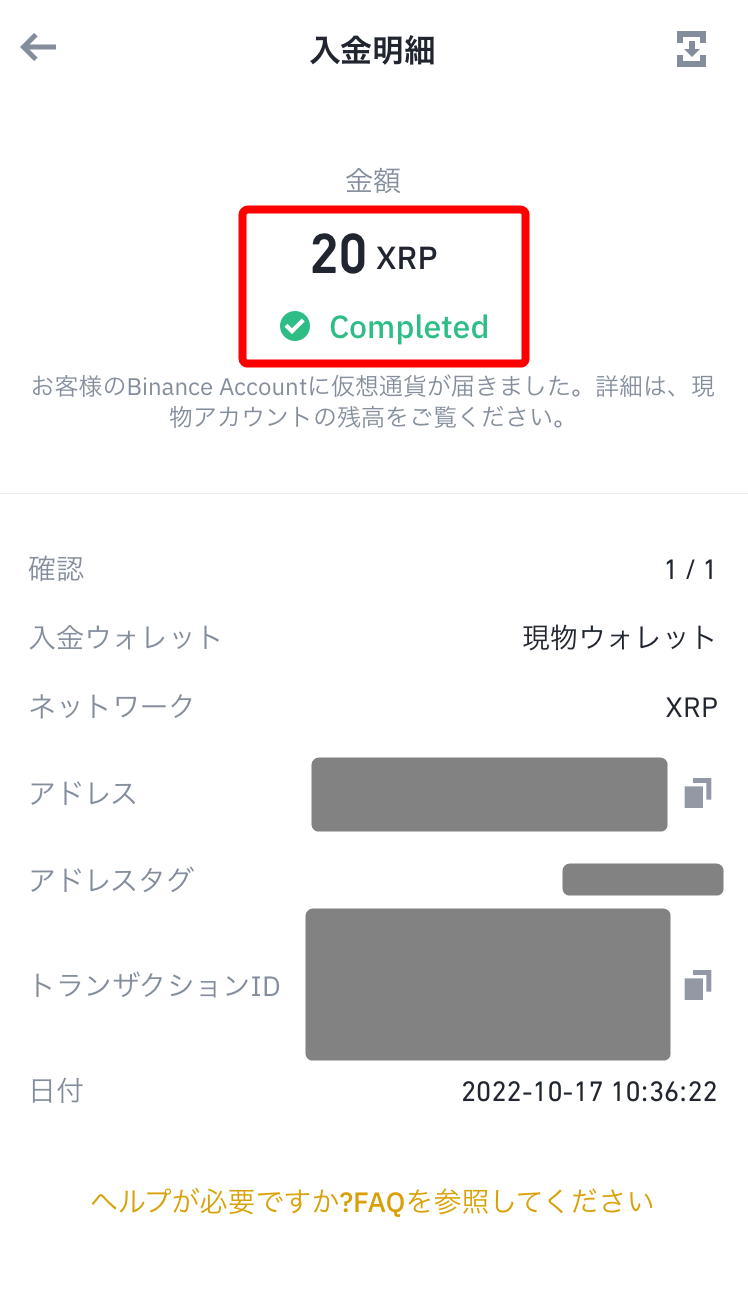The width and height of the screenshot is (748, 1300).
Task: Tap the green Completed checkmark icon
Action: [x=295, y=327]
